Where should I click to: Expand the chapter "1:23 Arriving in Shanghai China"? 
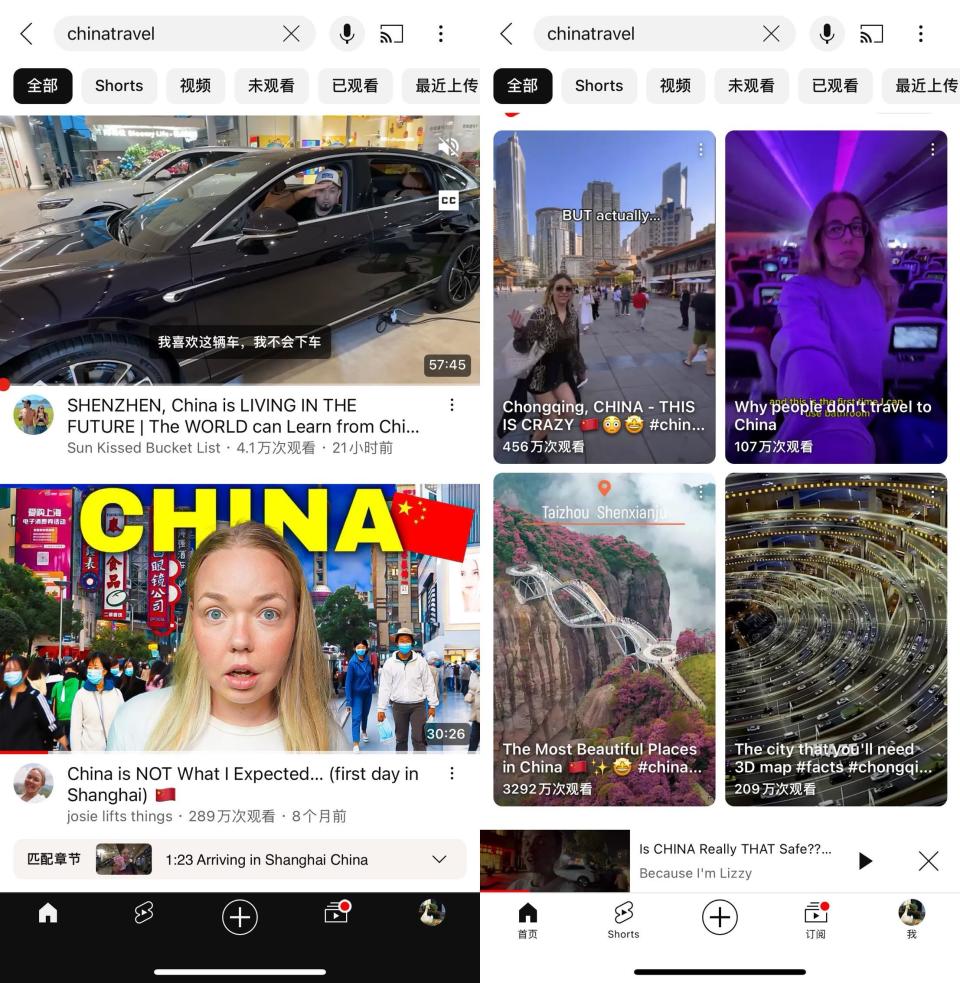pos(439,860)
